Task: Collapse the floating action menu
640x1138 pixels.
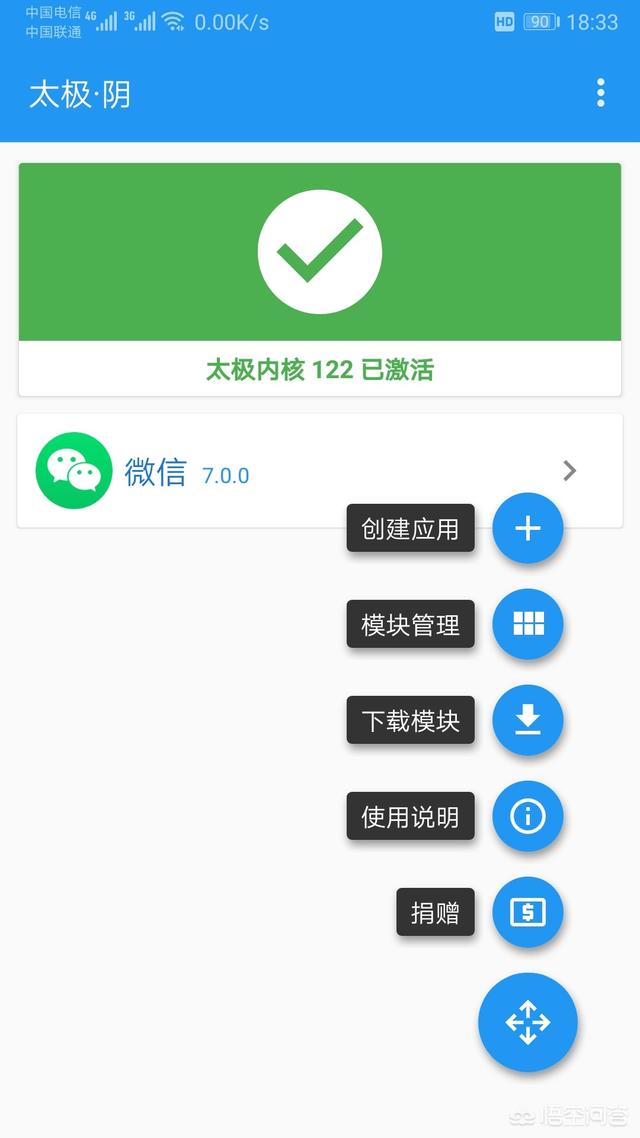Action: pos(528,1022)
